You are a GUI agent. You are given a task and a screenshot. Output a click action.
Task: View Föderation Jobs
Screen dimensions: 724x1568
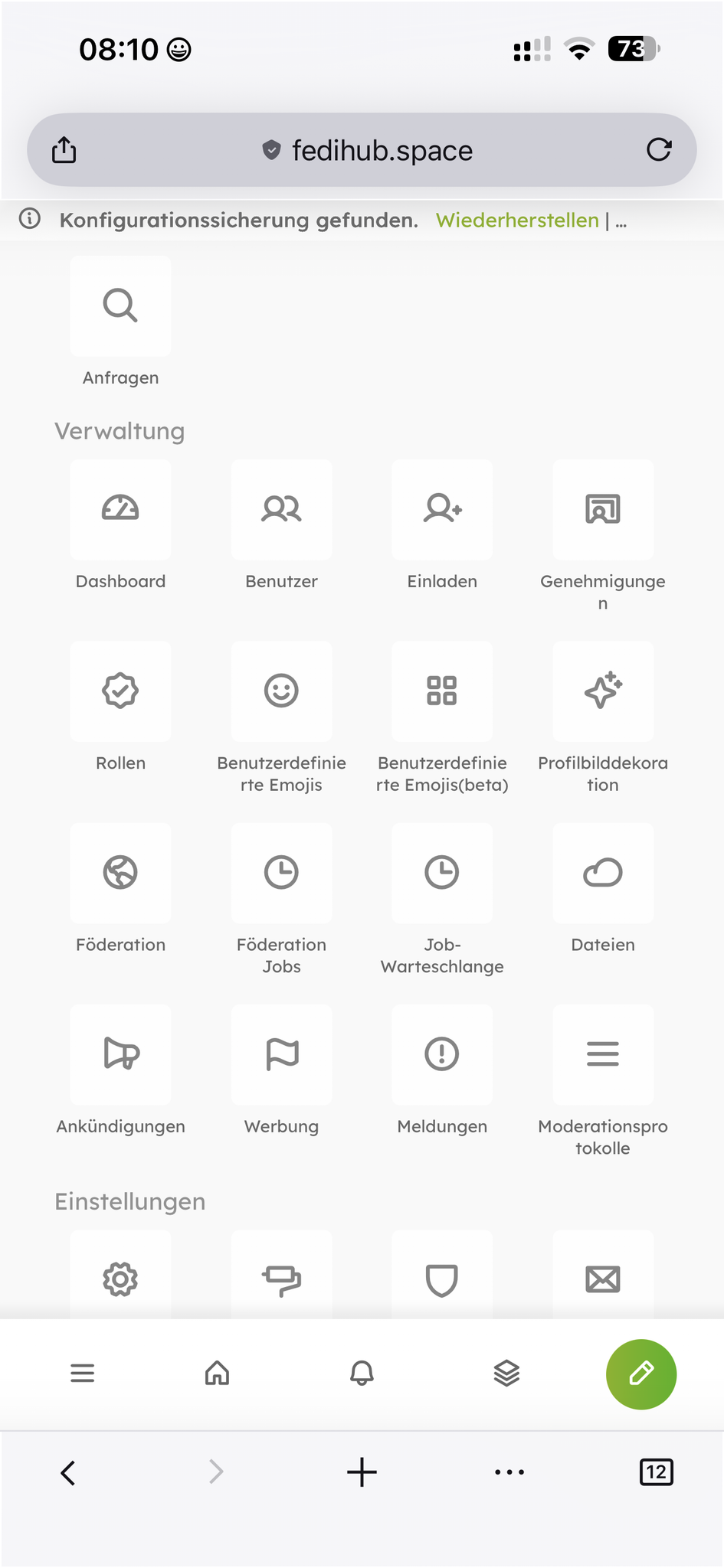click(x=281, y=873)
